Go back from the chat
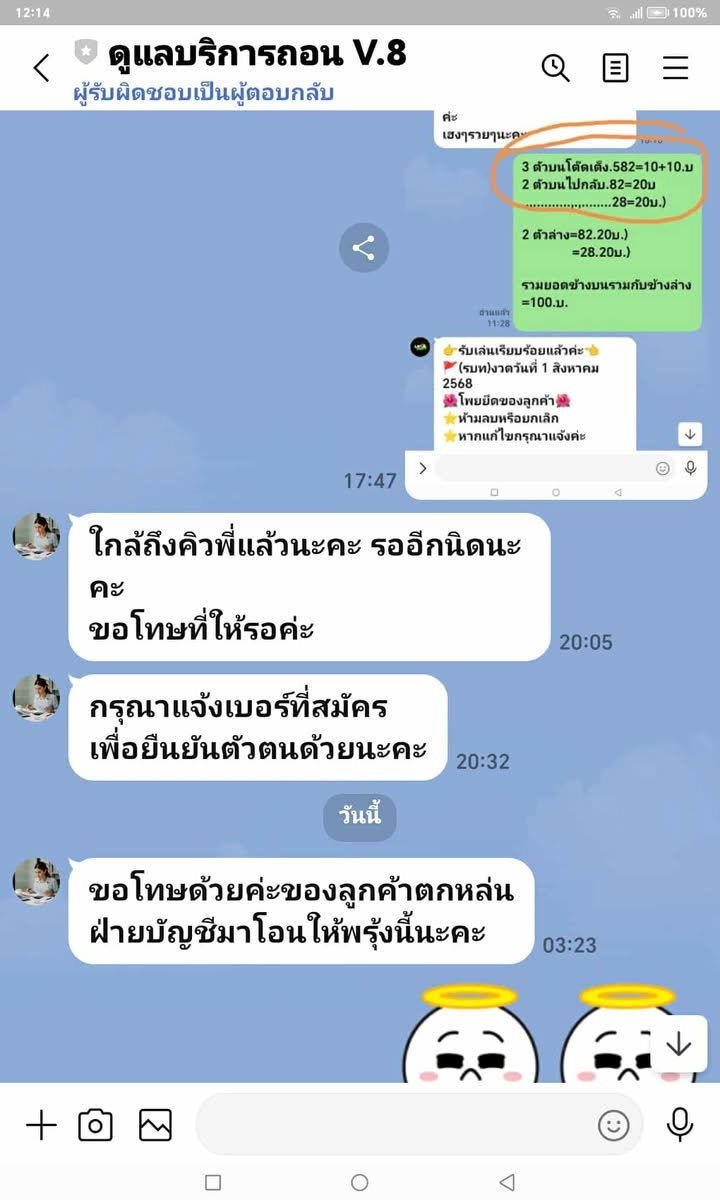Image resolution: width=720 pixels, height=1200 pixels. pyautogui.click(x=41, y=68)
